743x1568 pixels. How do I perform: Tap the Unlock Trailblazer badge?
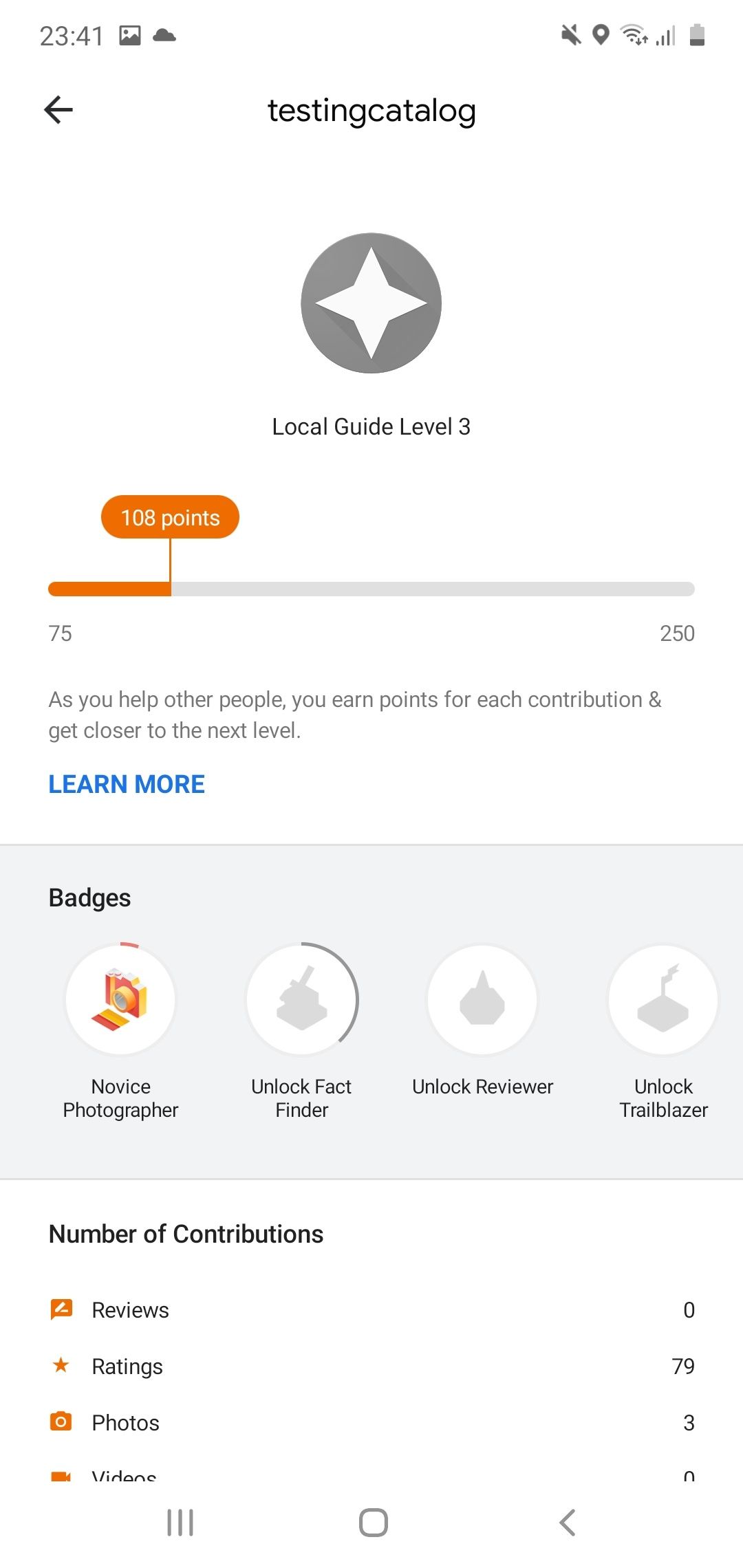coord(663,1031)
